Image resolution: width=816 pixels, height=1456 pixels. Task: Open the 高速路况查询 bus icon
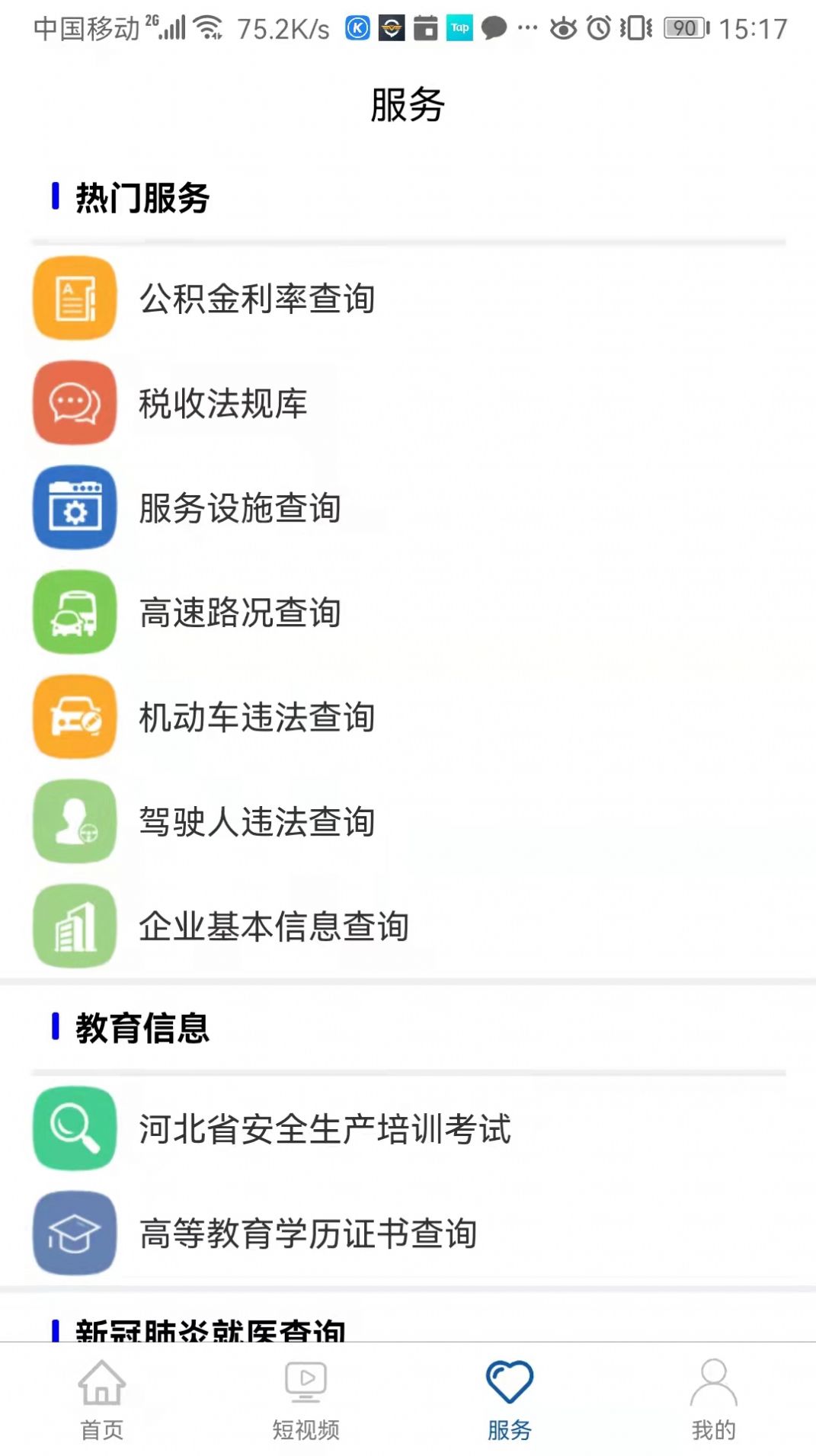(73, 613)
